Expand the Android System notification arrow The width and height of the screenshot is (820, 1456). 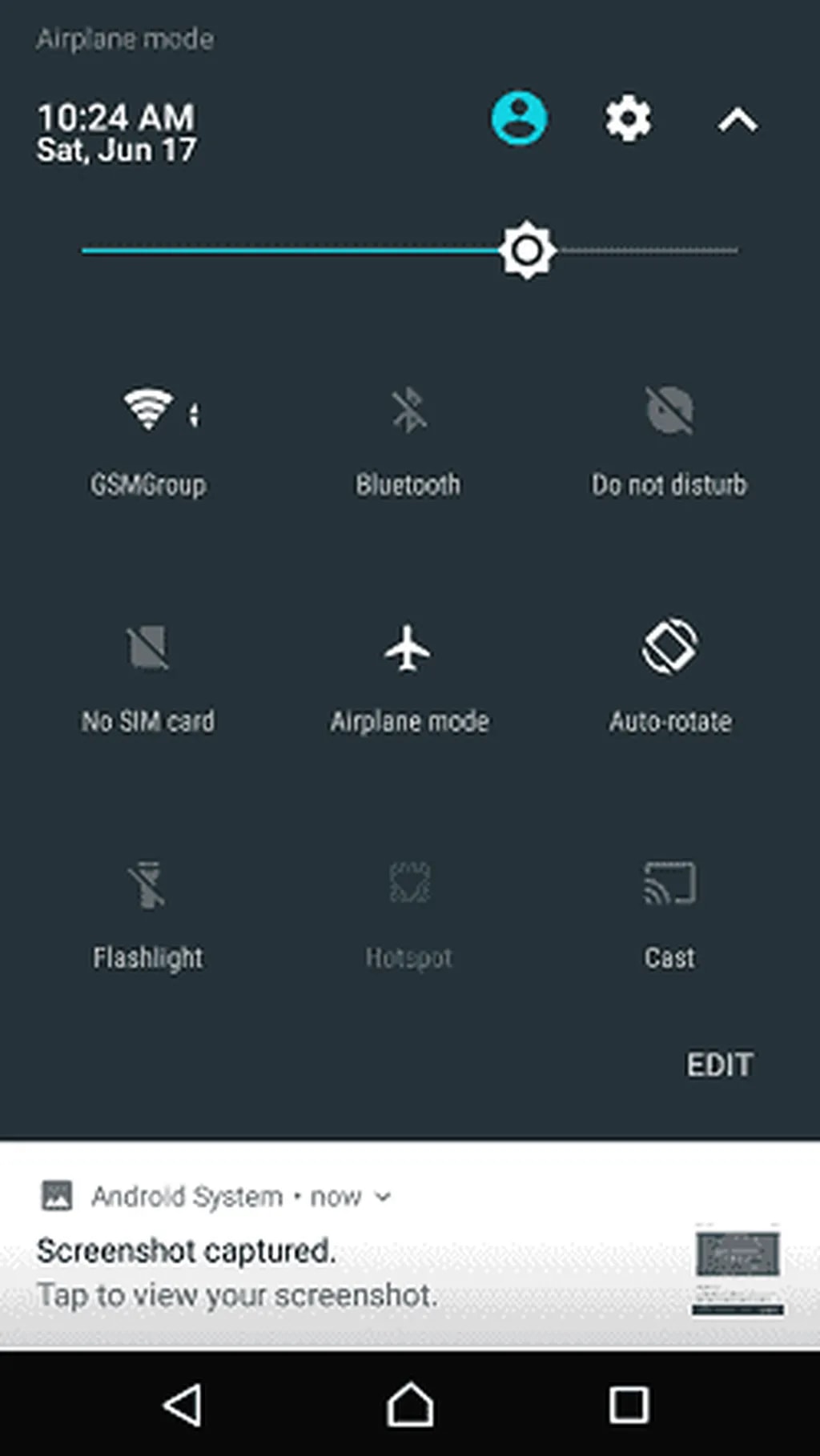[x=384, y=1197]
